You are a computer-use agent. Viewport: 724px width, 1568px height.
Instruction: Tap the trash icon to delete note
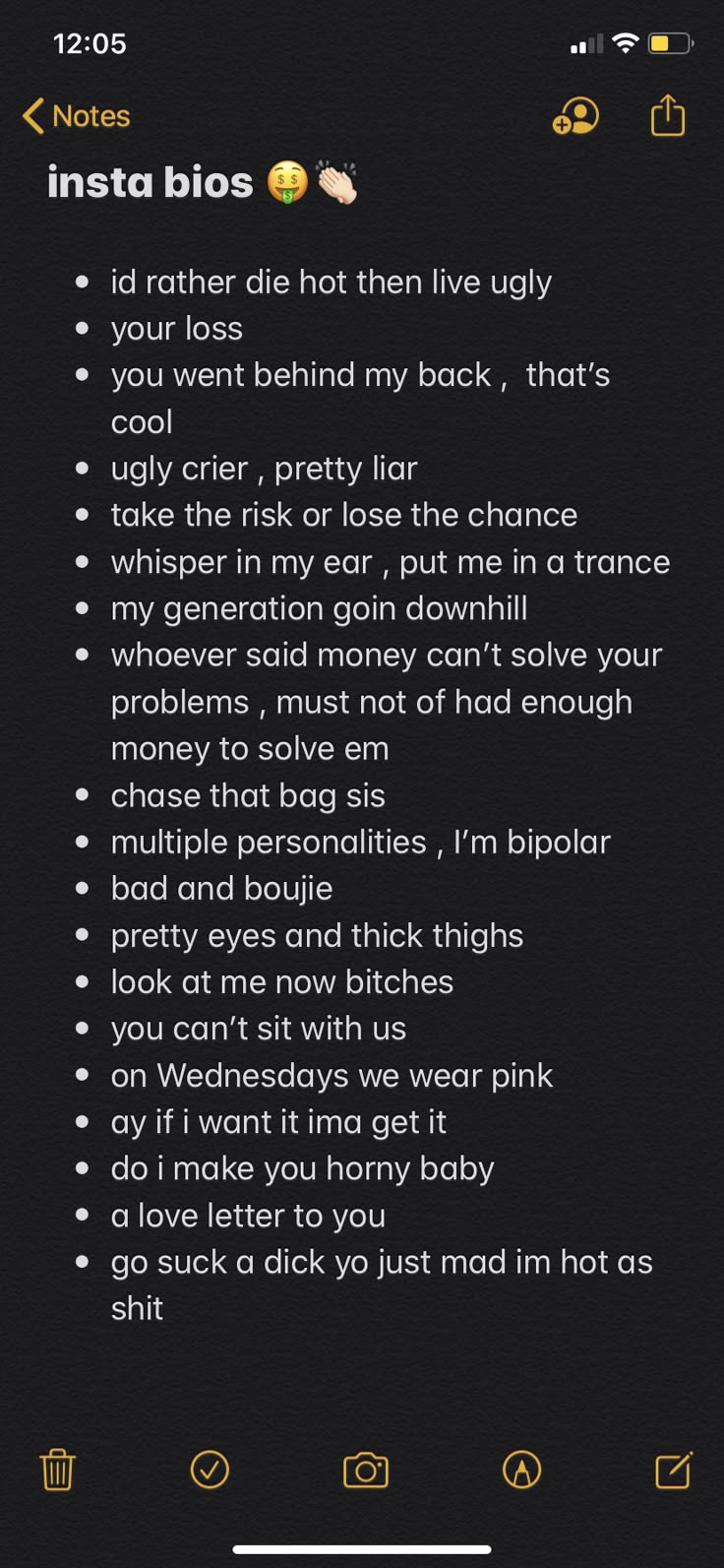point(58,1471)
